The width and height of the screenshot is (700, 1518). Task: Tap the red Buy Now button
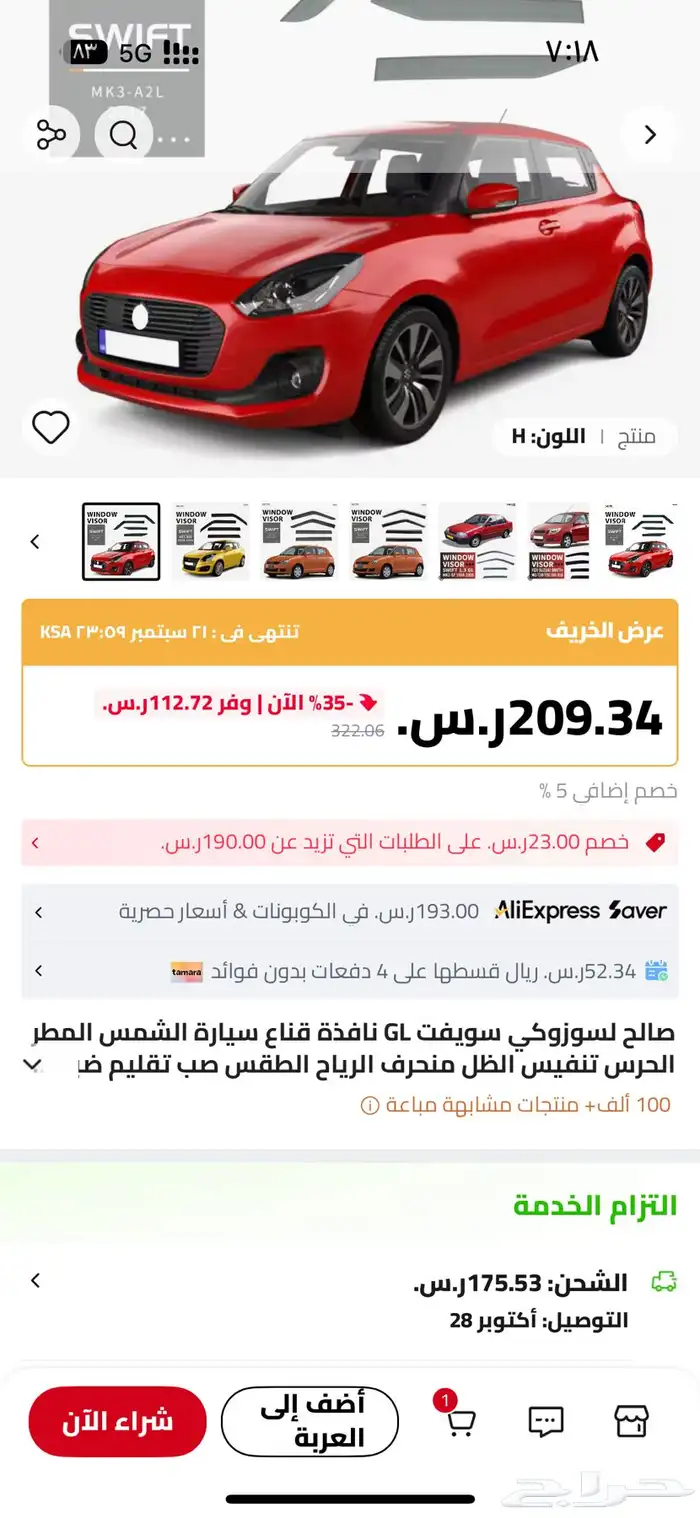coord(117,1421)
